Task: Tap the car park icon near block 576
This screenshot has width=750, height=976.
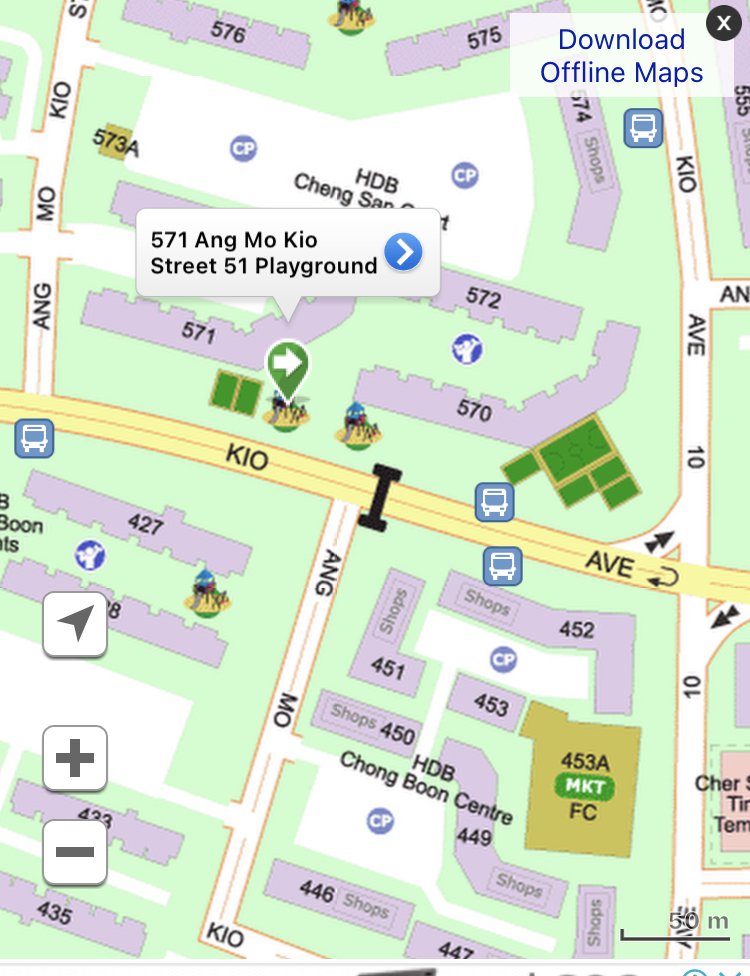Action: [x=243, y=149]
